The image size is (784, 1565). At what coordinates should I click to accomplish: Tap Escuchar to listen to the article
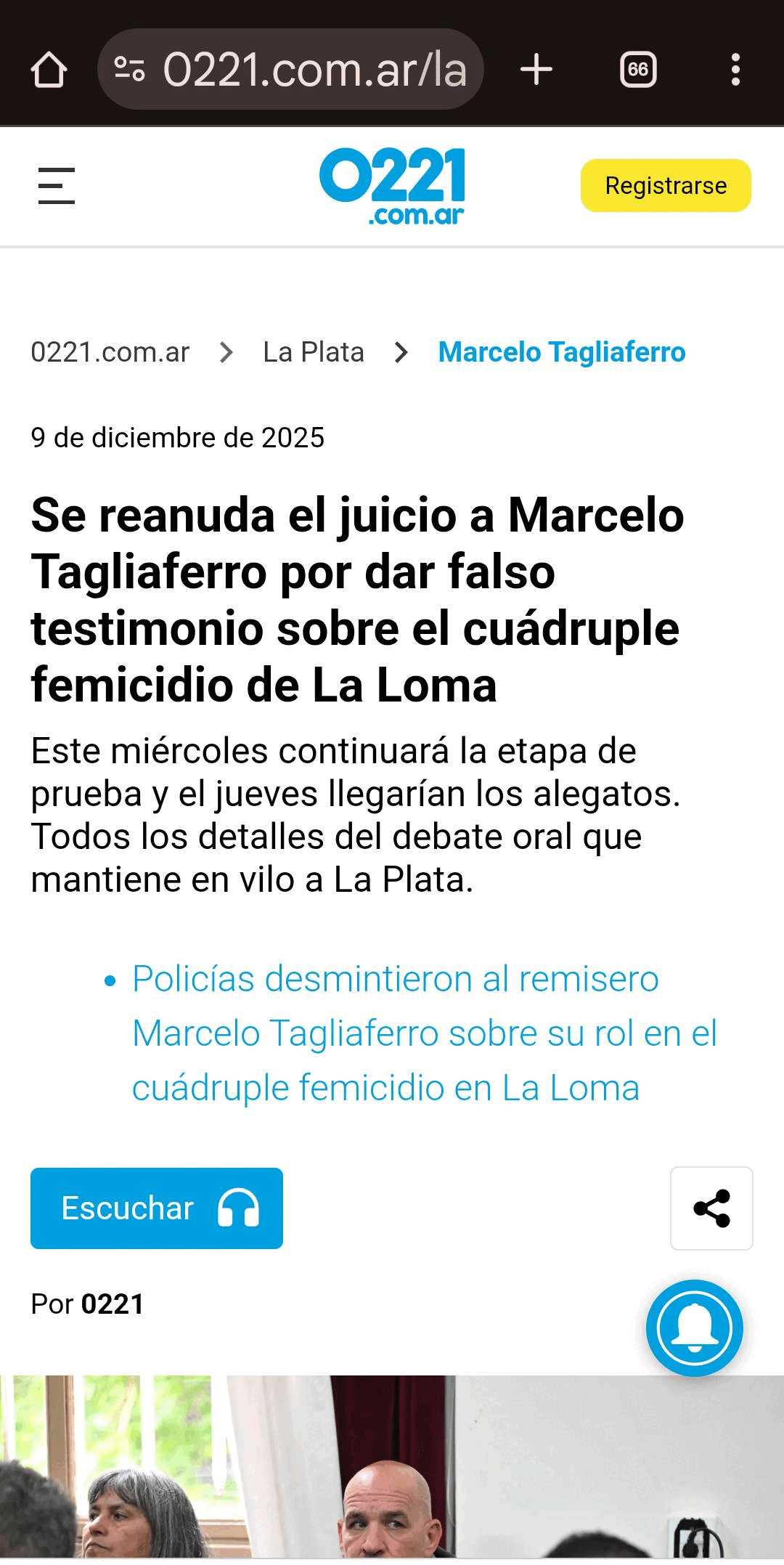click(157, 1208)
